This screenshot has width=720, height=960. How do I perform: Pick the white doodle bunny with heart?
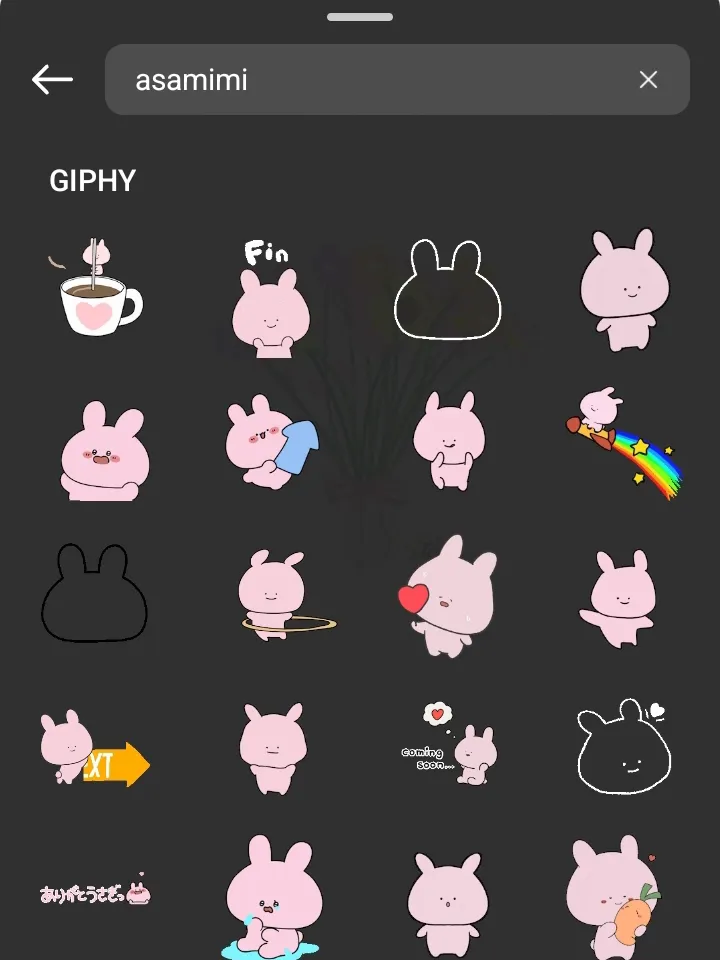point(622,750)
